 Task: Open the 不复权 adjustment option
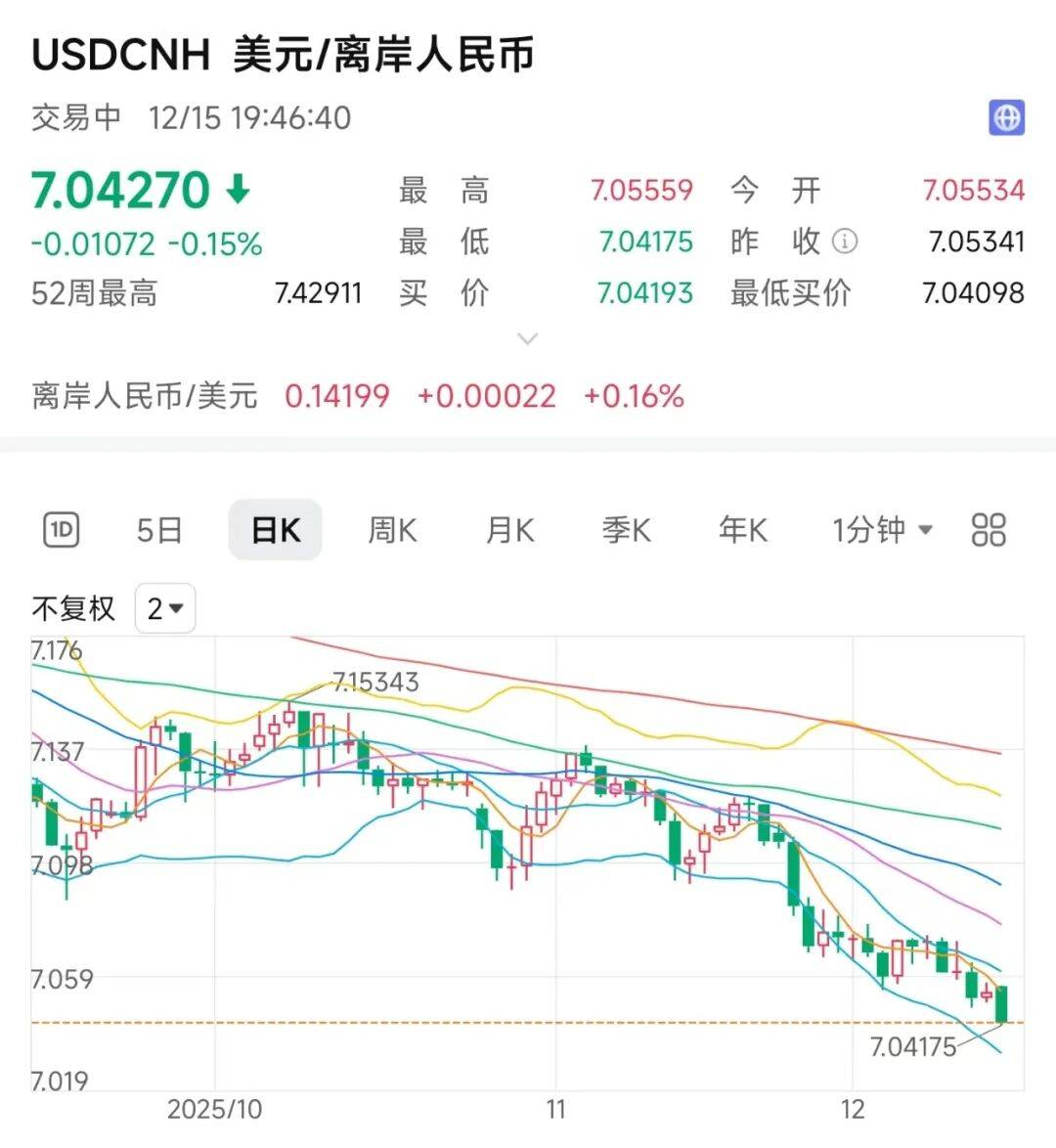(73, 608)
